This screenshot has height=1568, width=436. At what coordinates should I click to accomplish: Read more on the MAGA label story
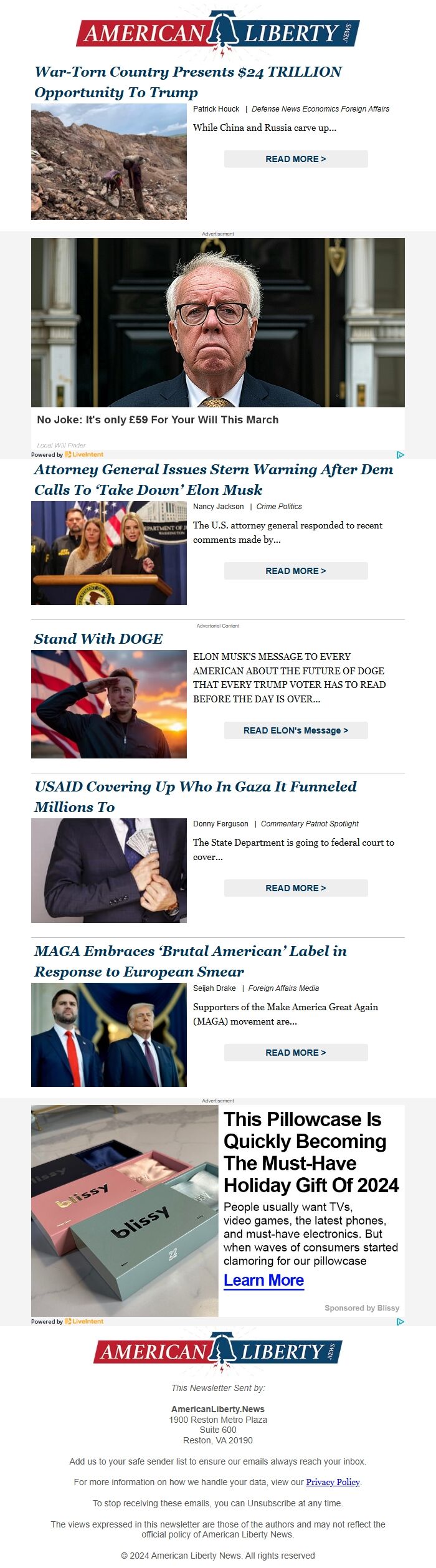click(x=296, y=1053)
